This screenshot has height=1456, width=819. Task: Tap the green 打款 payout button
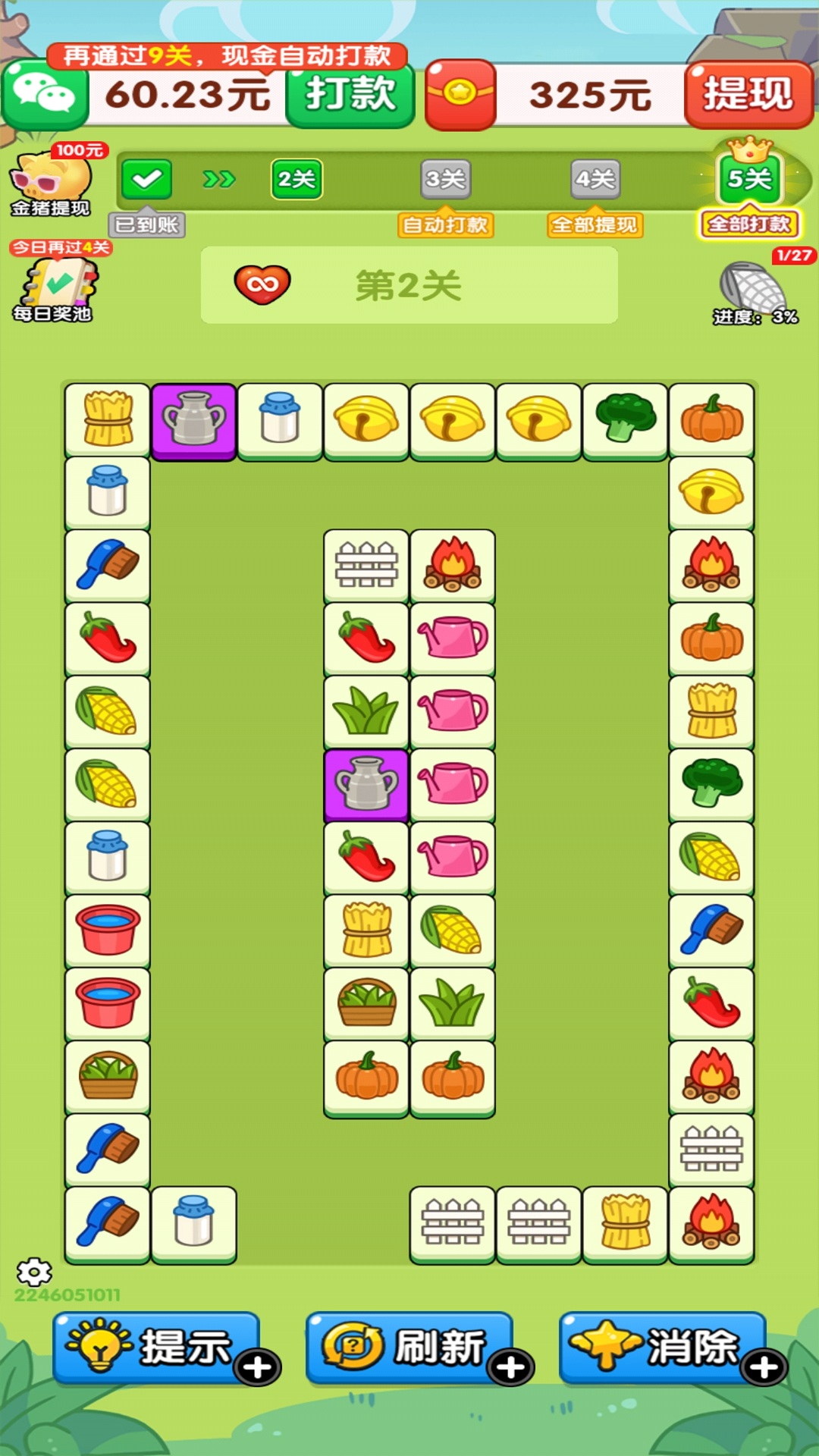350,95
